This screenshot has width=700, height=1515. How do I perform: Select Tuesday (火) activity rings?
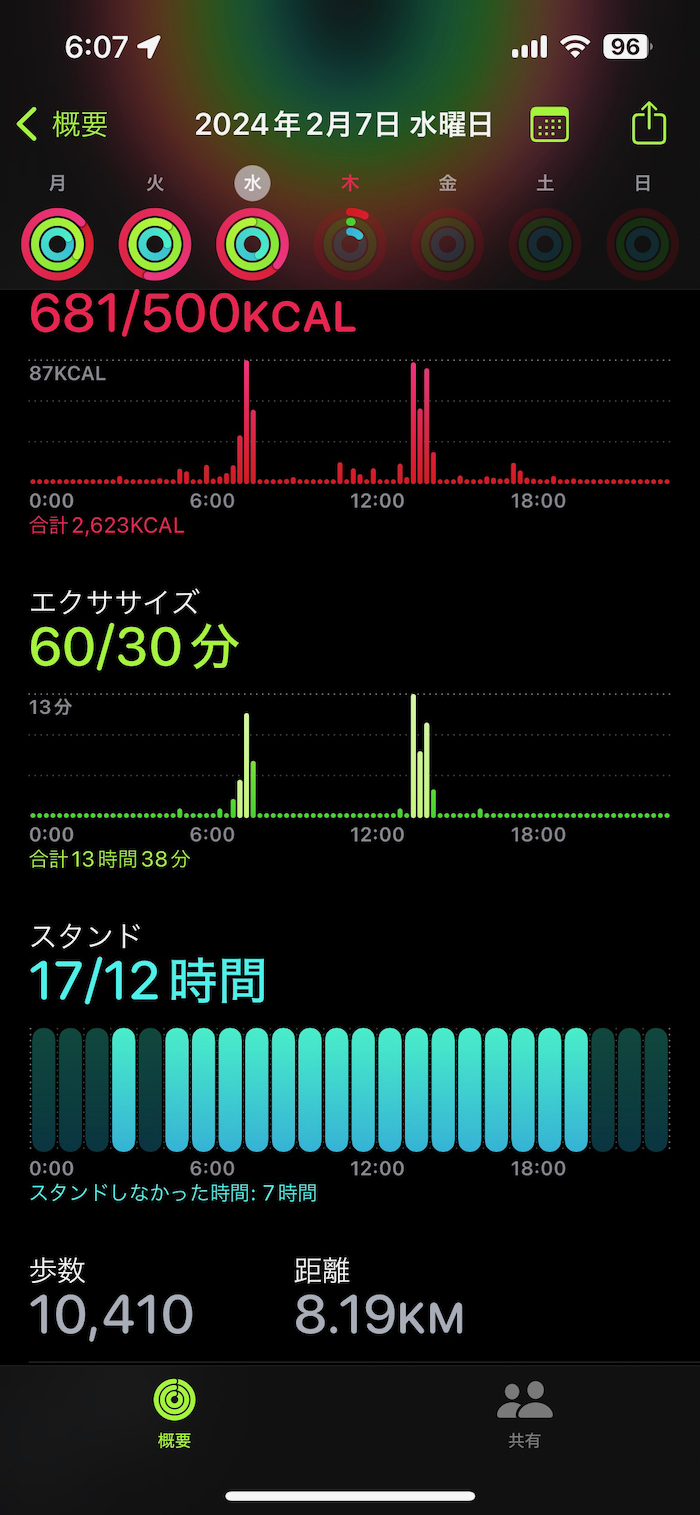tap(155, 243)
